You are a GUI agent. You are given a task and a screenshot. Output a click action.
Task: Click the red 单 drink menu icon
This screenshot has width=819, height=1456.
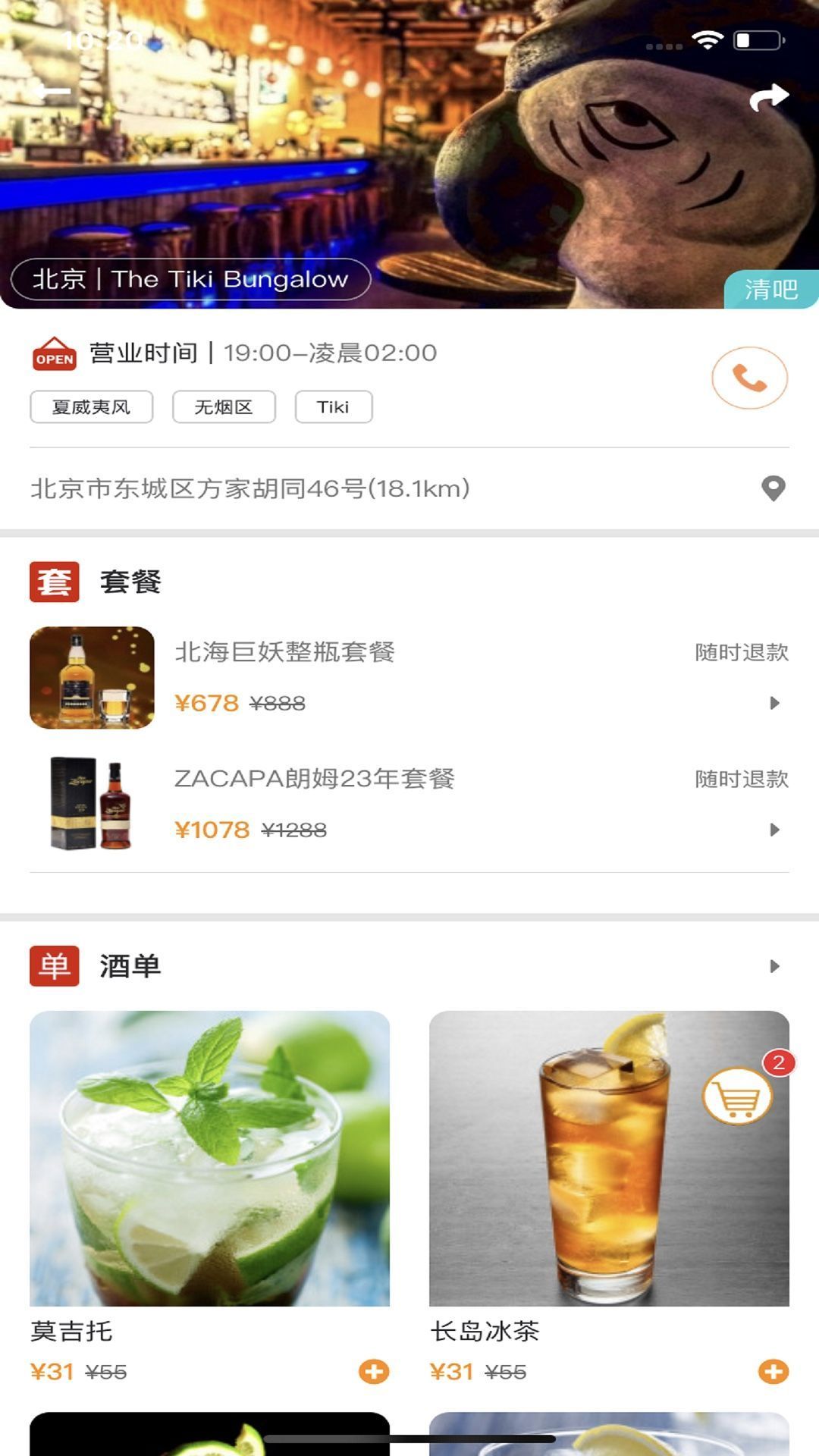point(54,966)
